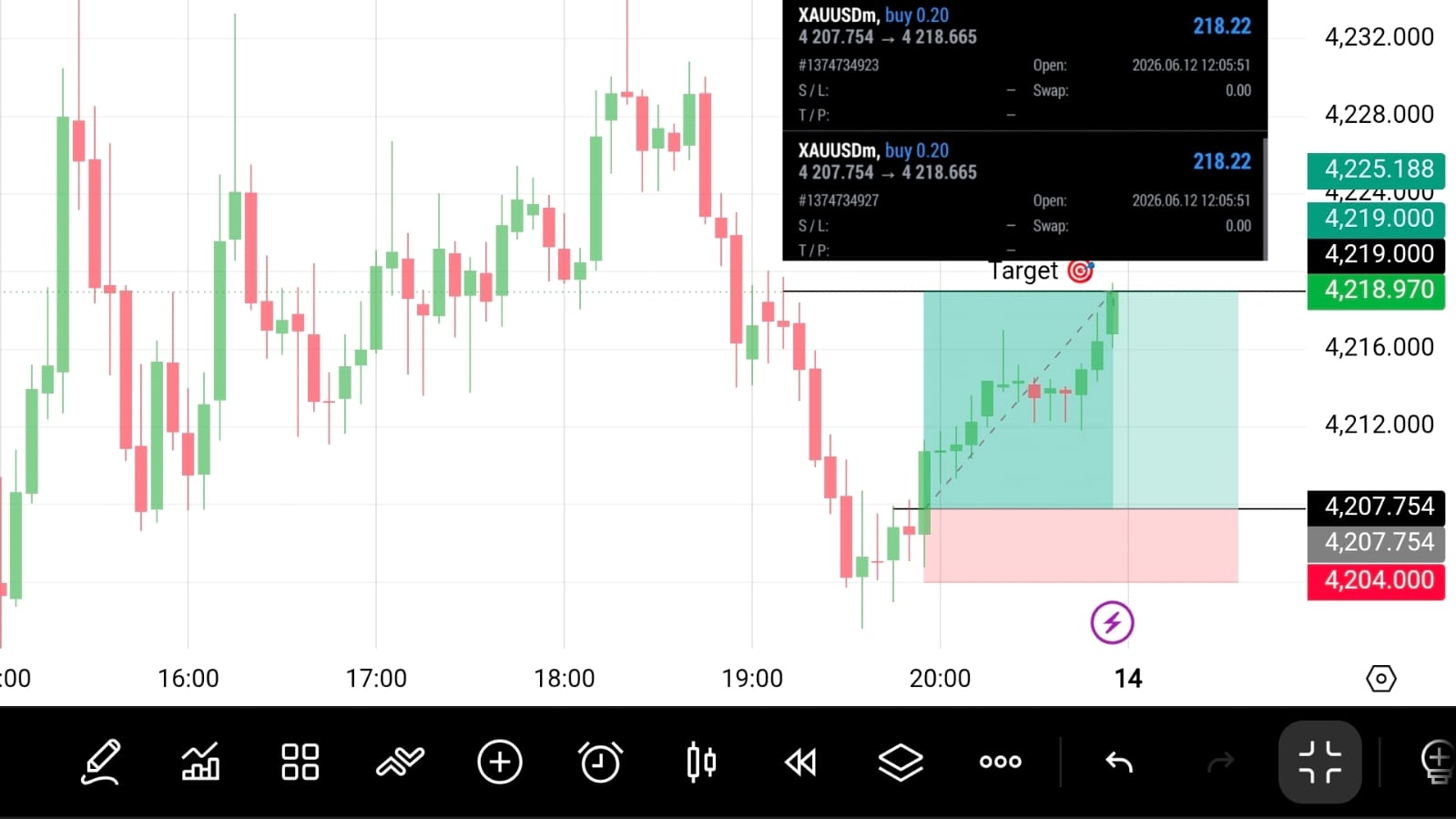Image resolution: width=1456 pixels, height=819 pixels.
Task: Open the trend-line drawing tools
Action: pos(400,762)
